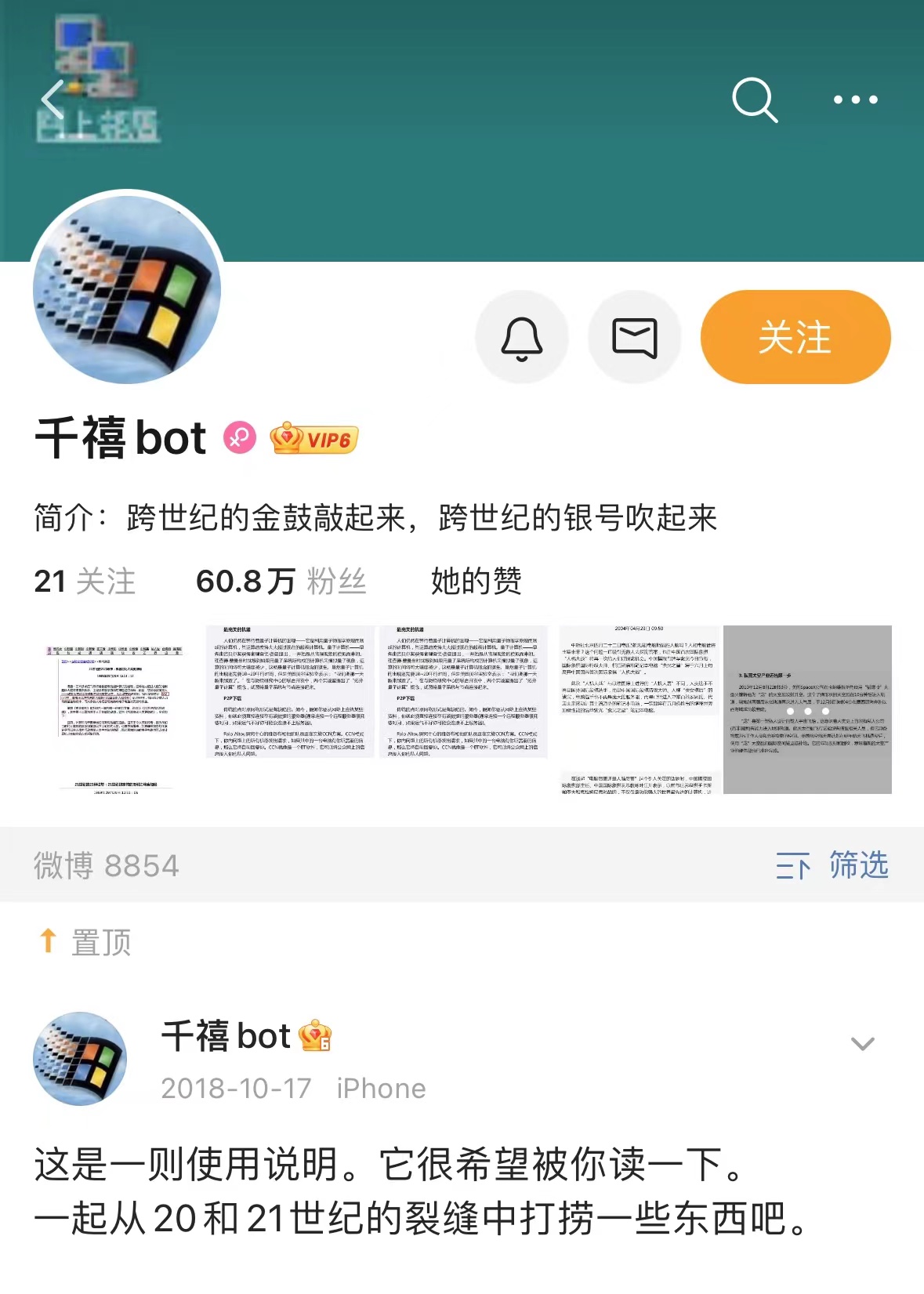Screen dimensions: 924x1294
Task: Filter posts with 筛选
Action: coord(832,865)
